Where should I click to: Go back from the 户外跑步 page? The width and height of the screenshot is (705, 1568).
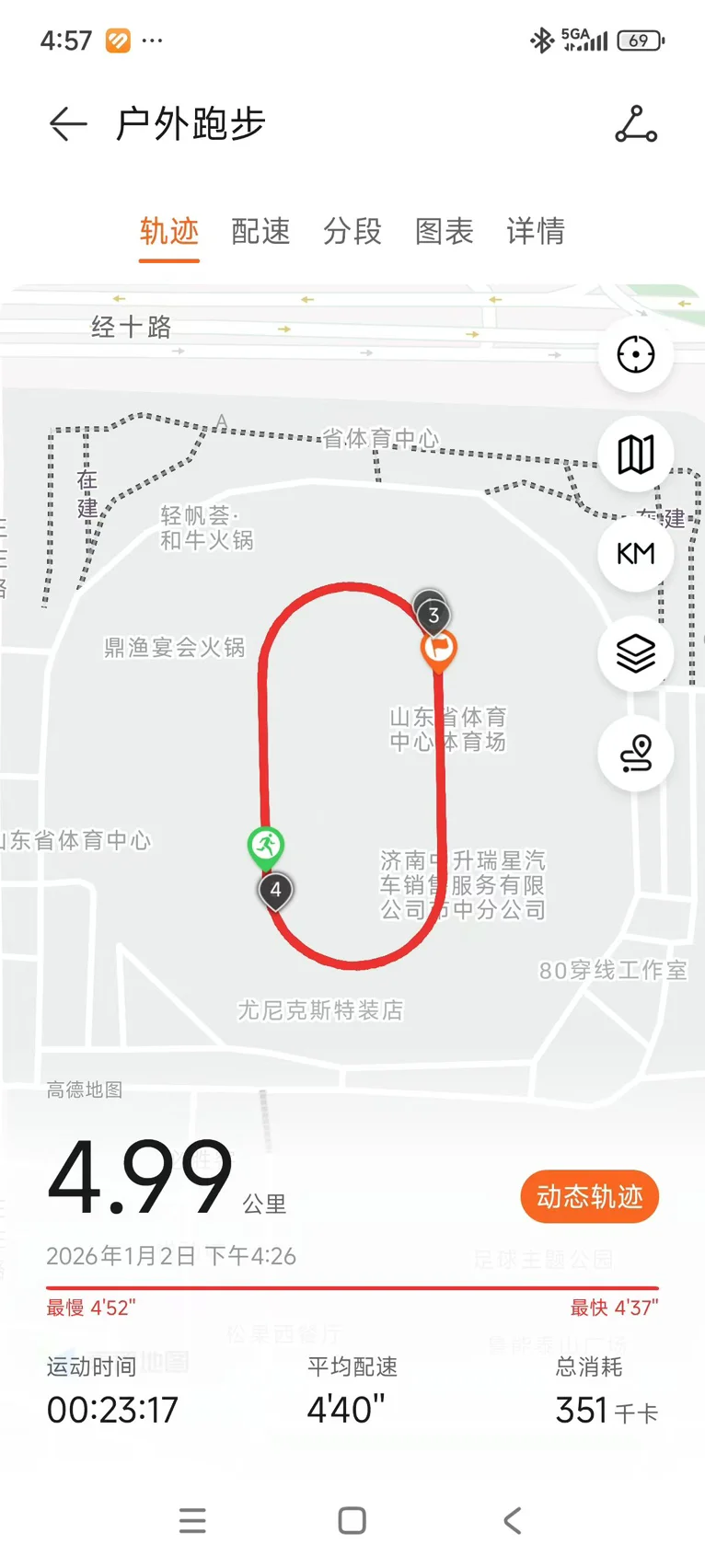pyautogui.click(x=67, y=124)
